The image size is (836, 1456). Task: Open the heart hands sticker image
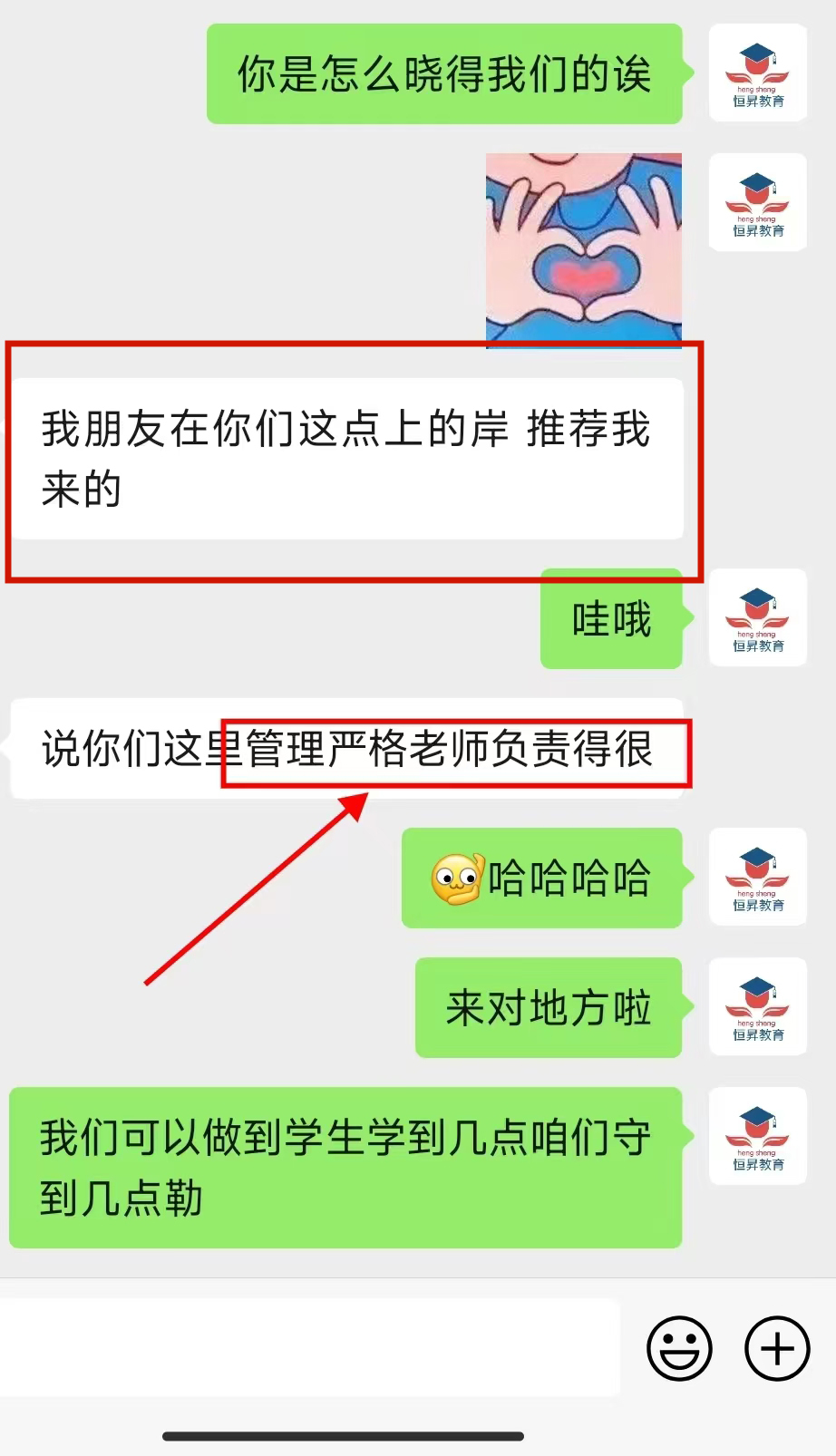pyautogui.click(x=583, y=248)
